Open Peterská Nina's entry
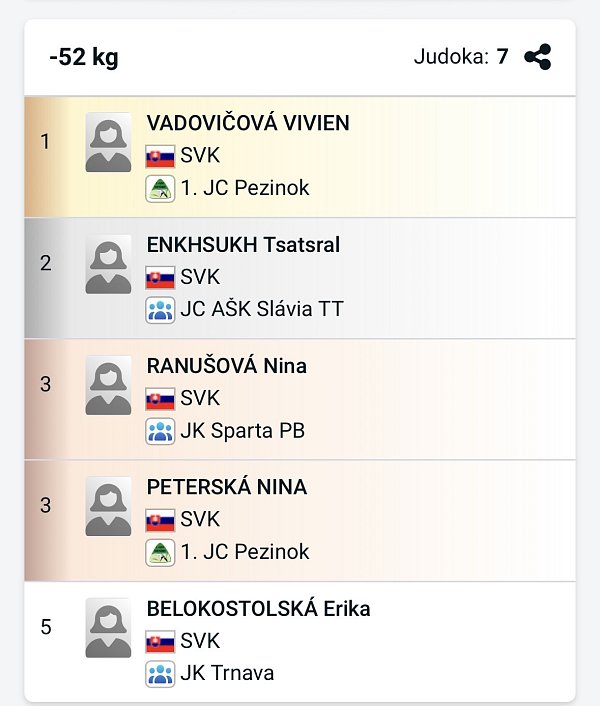 226,489
